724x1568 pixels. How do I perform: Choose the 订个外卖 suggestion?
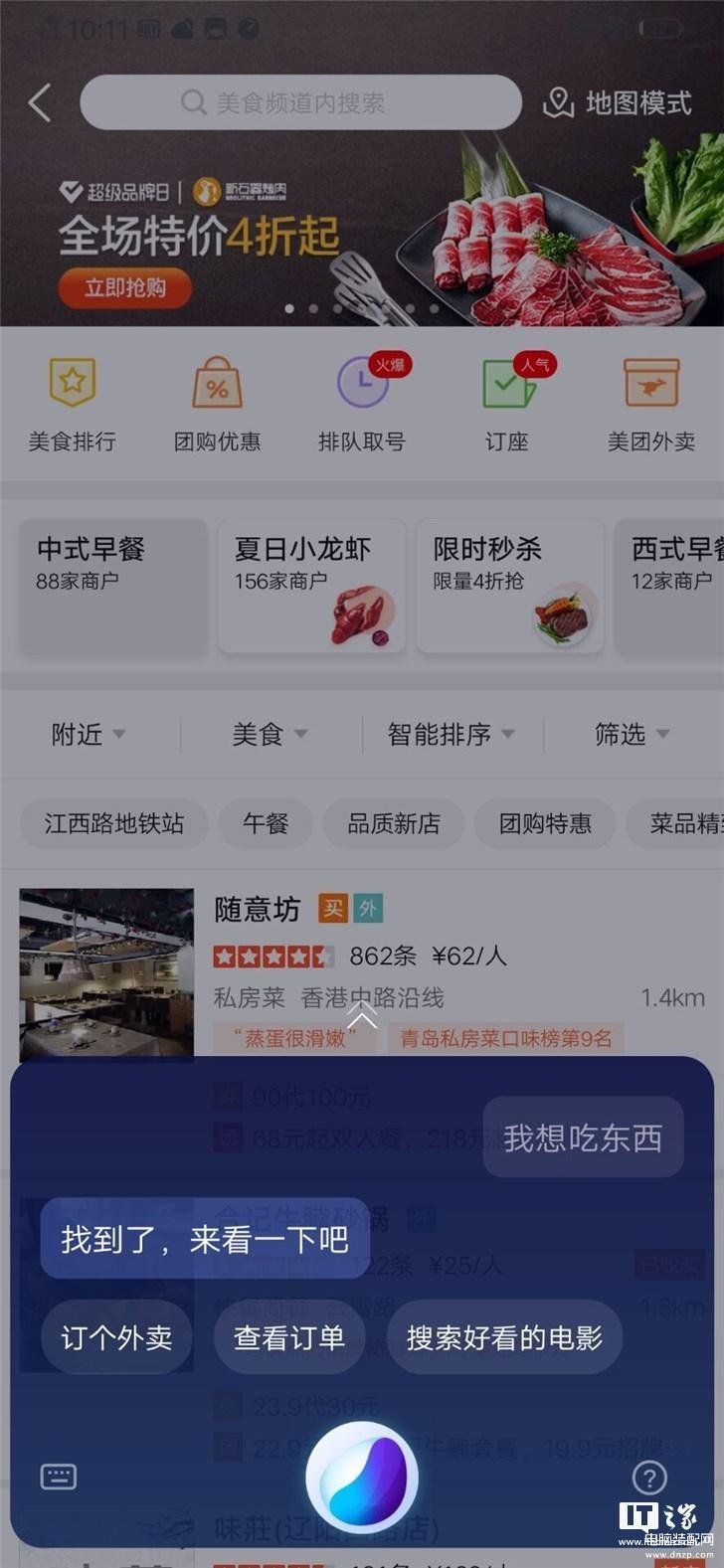coord(116,1337)
